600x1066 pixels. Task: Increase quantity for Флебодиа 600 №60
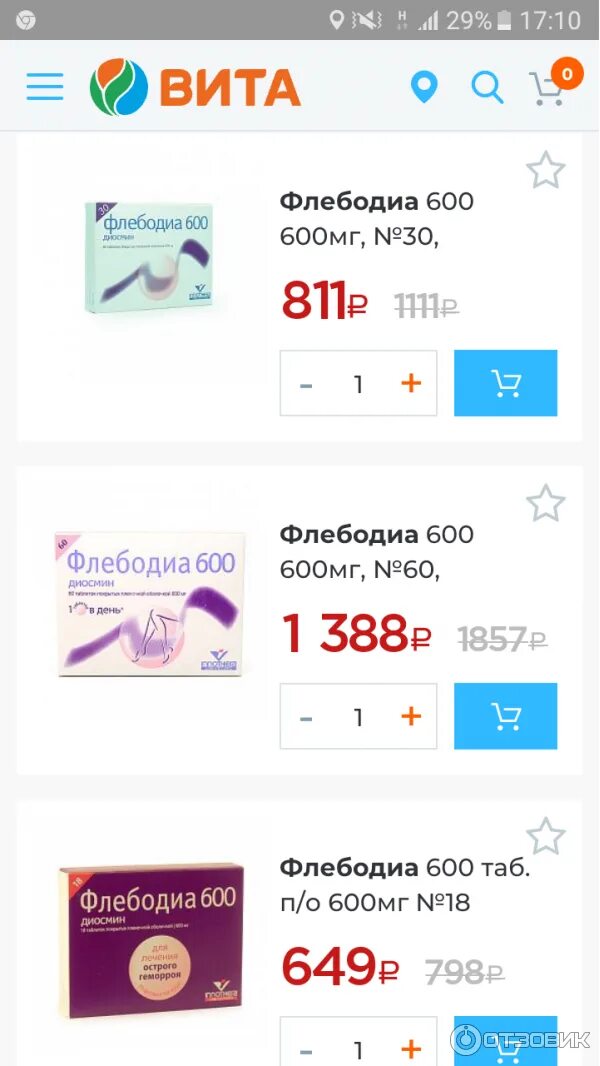coord(411,716)
